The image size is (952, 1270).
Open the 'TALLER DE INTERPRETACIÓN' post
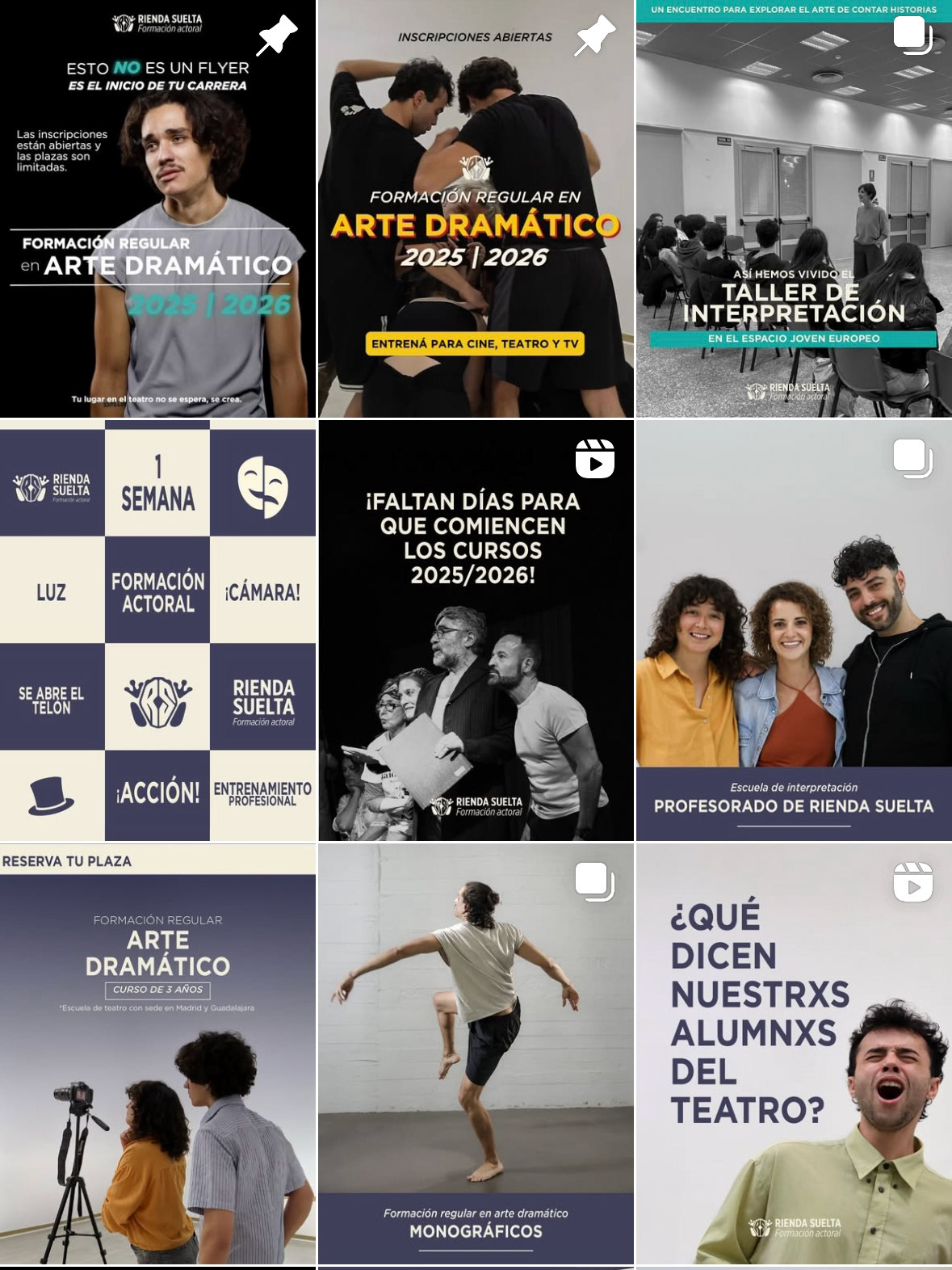(x=795, y=210)
